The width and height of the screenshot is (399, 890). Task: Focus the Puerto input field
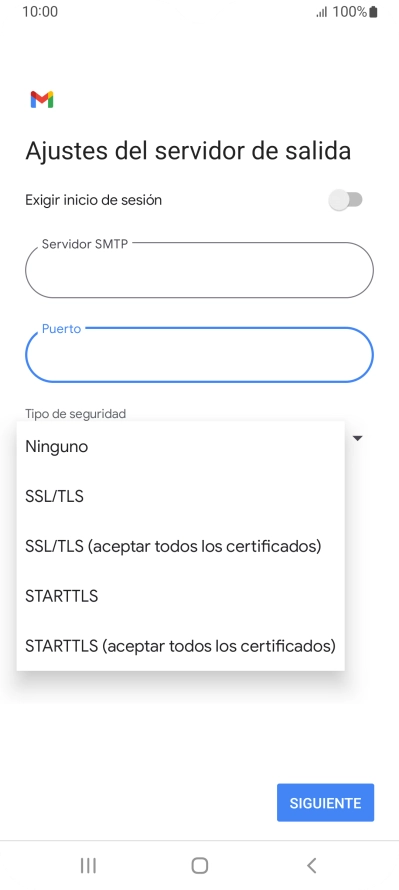199,355
